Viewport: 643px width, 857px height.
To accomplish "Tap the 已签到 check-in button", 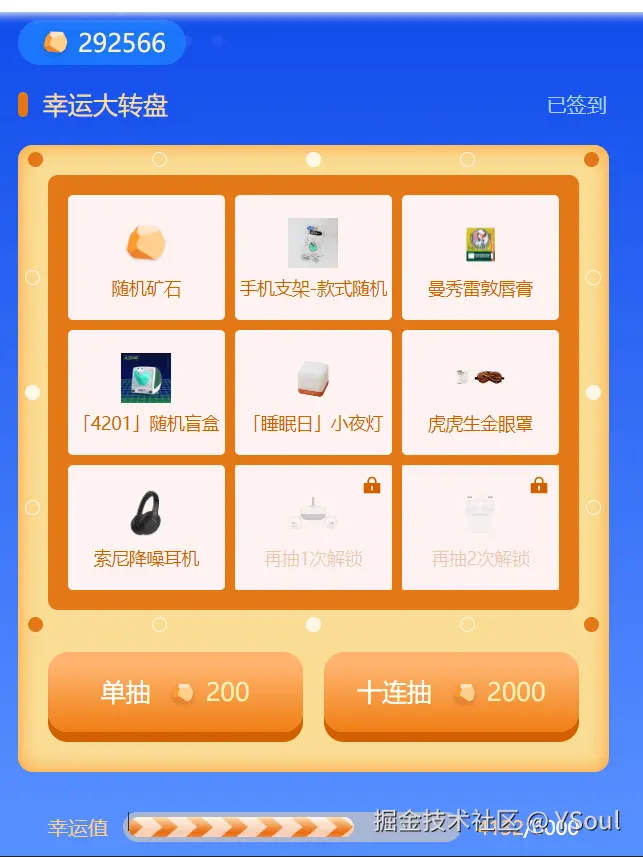I will (x=576, y=105).
